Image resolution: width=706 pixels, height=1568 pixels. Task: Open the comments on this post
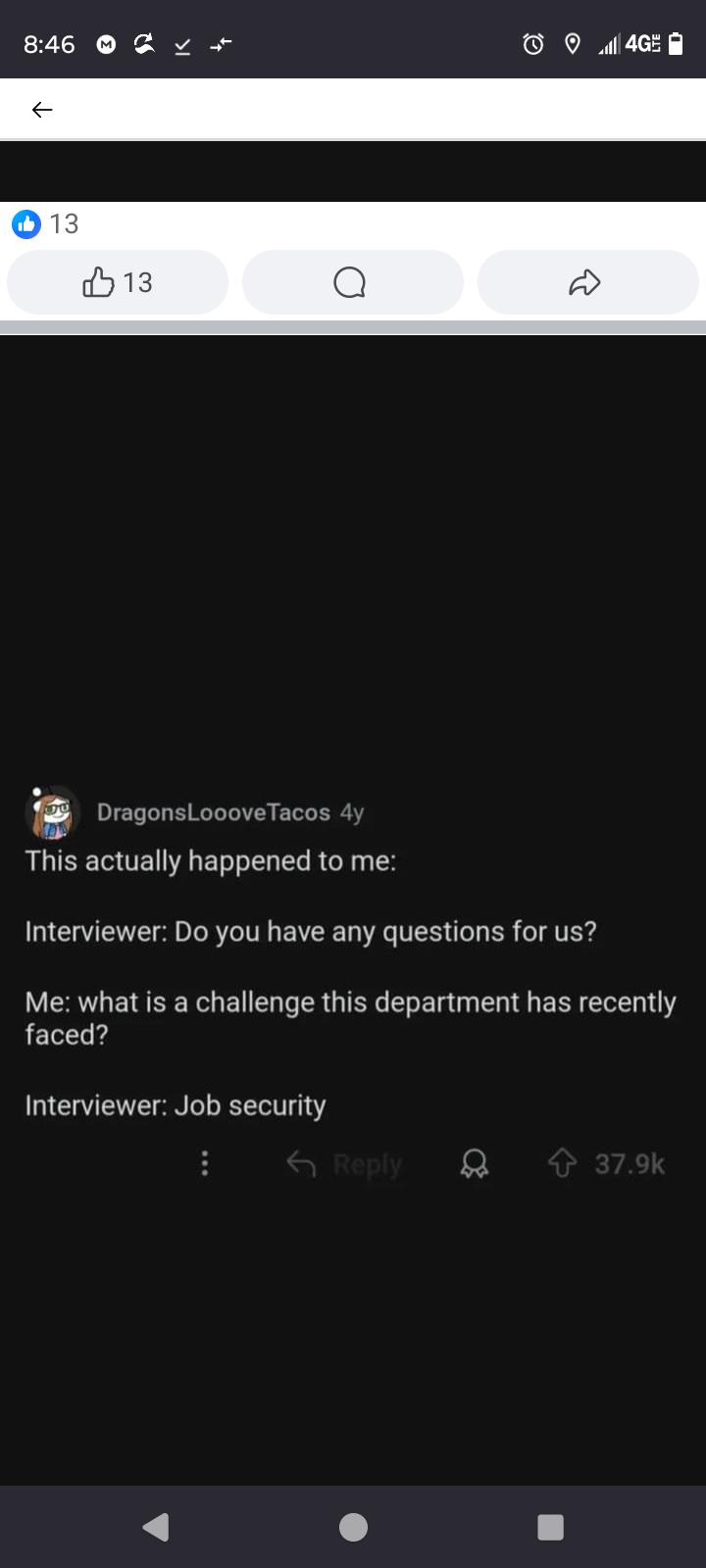pyautogui.click(x=352, y=283)
